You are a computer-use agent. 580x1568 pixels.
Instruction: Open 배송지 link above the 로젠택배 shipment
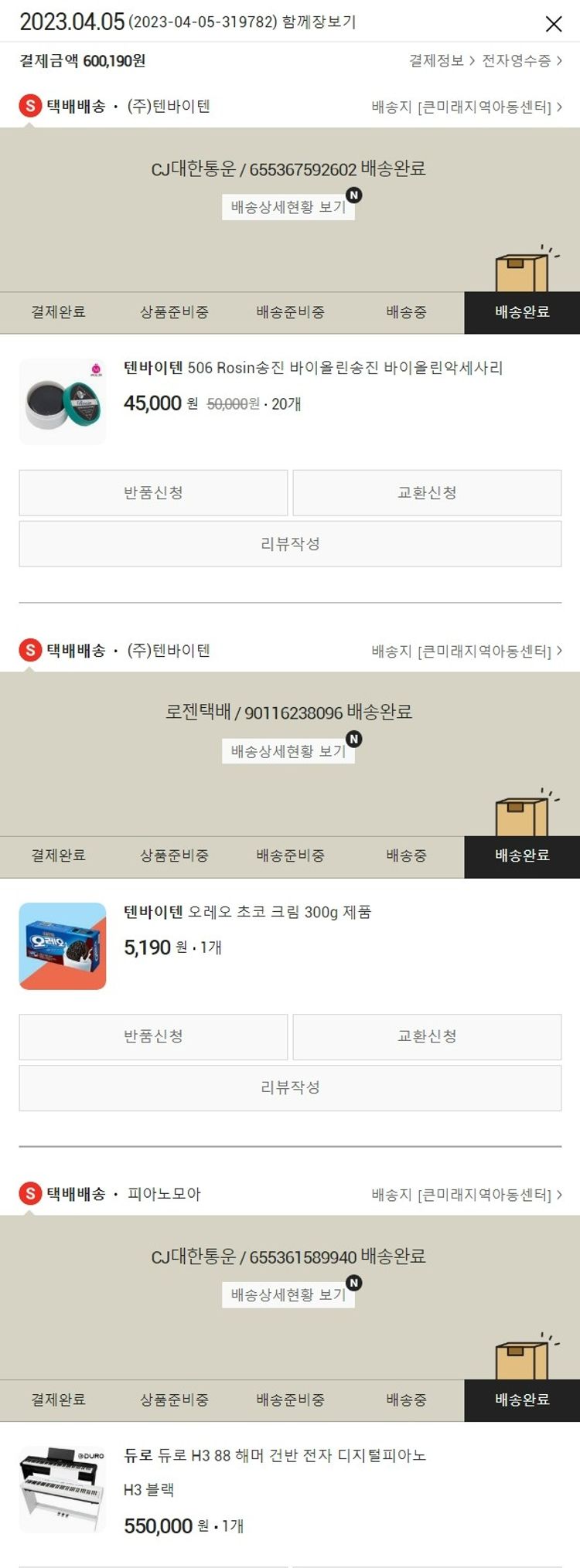(466, 651)
